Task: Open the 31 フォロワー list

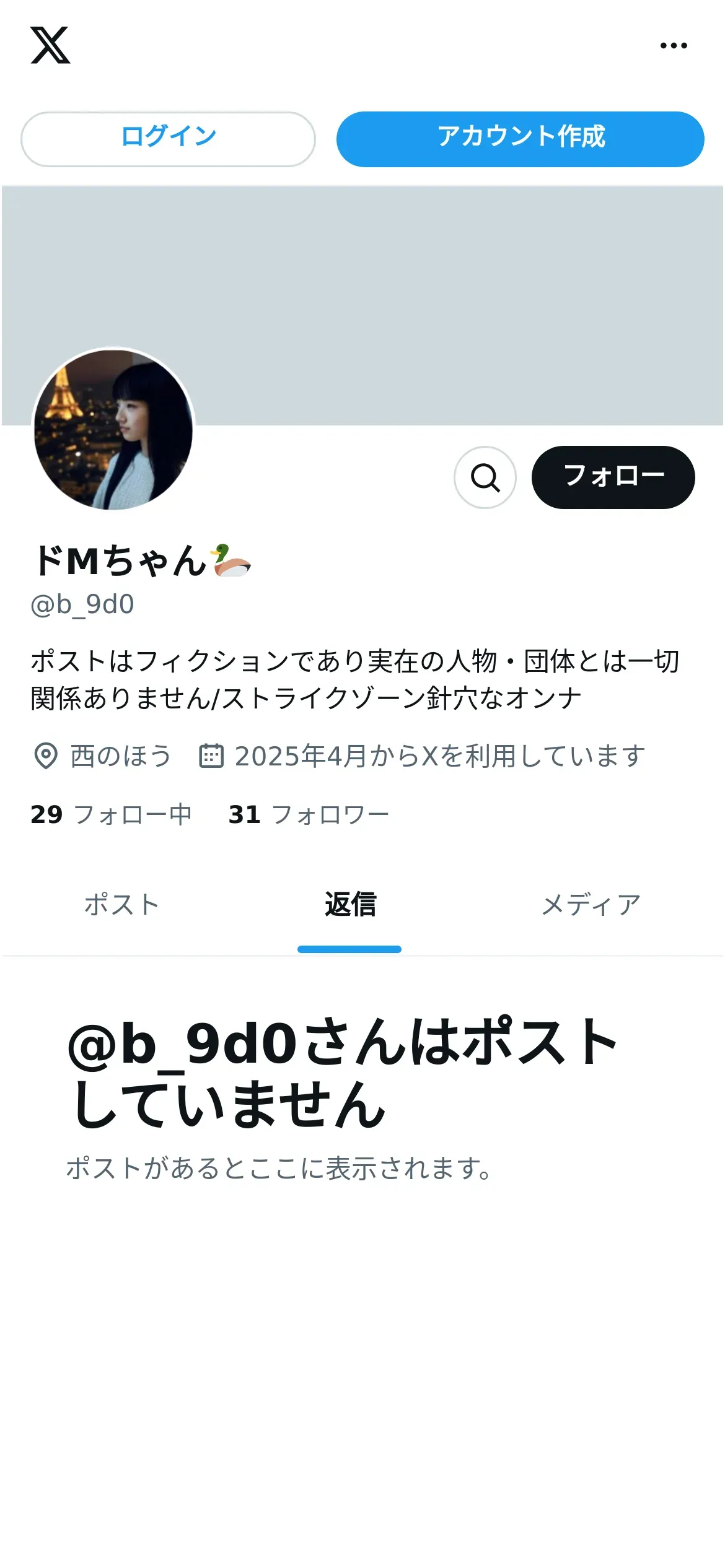Action: tap(309, 815)
